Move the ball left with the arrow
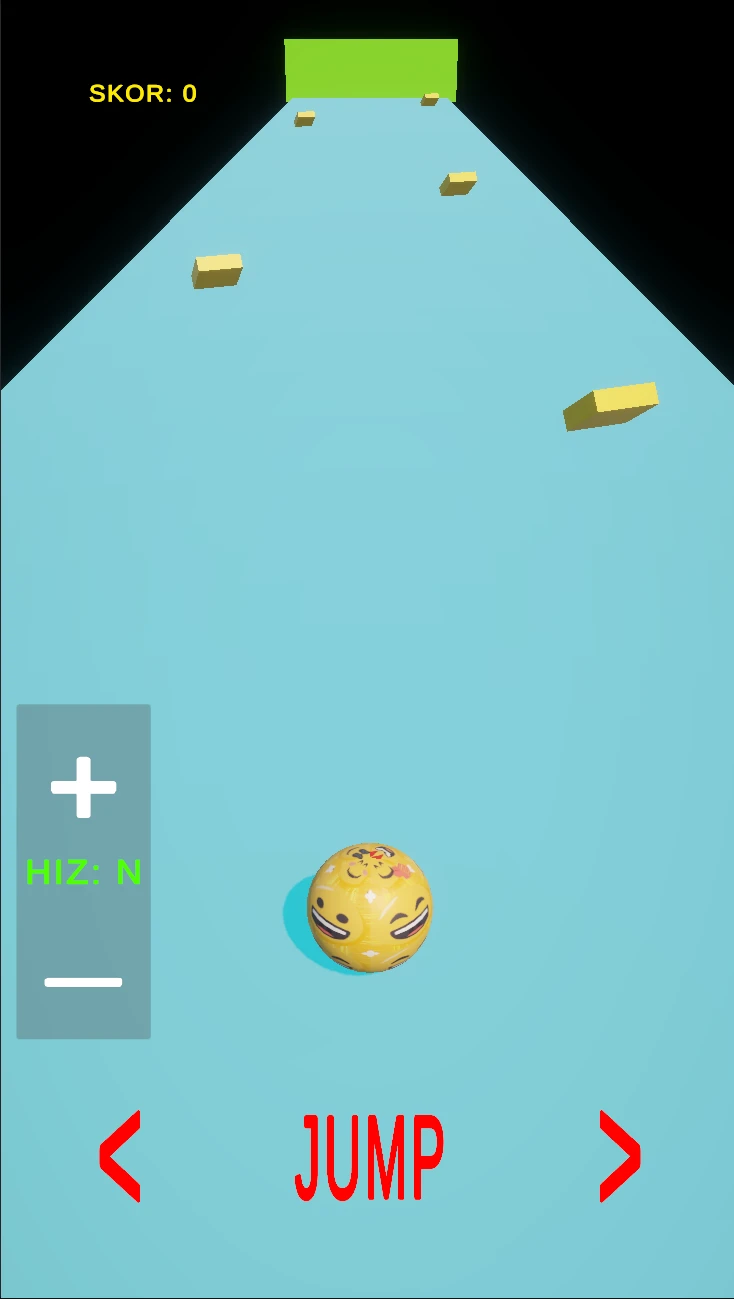Screen dimensions: 734x1299 [x=120, y=1156]
